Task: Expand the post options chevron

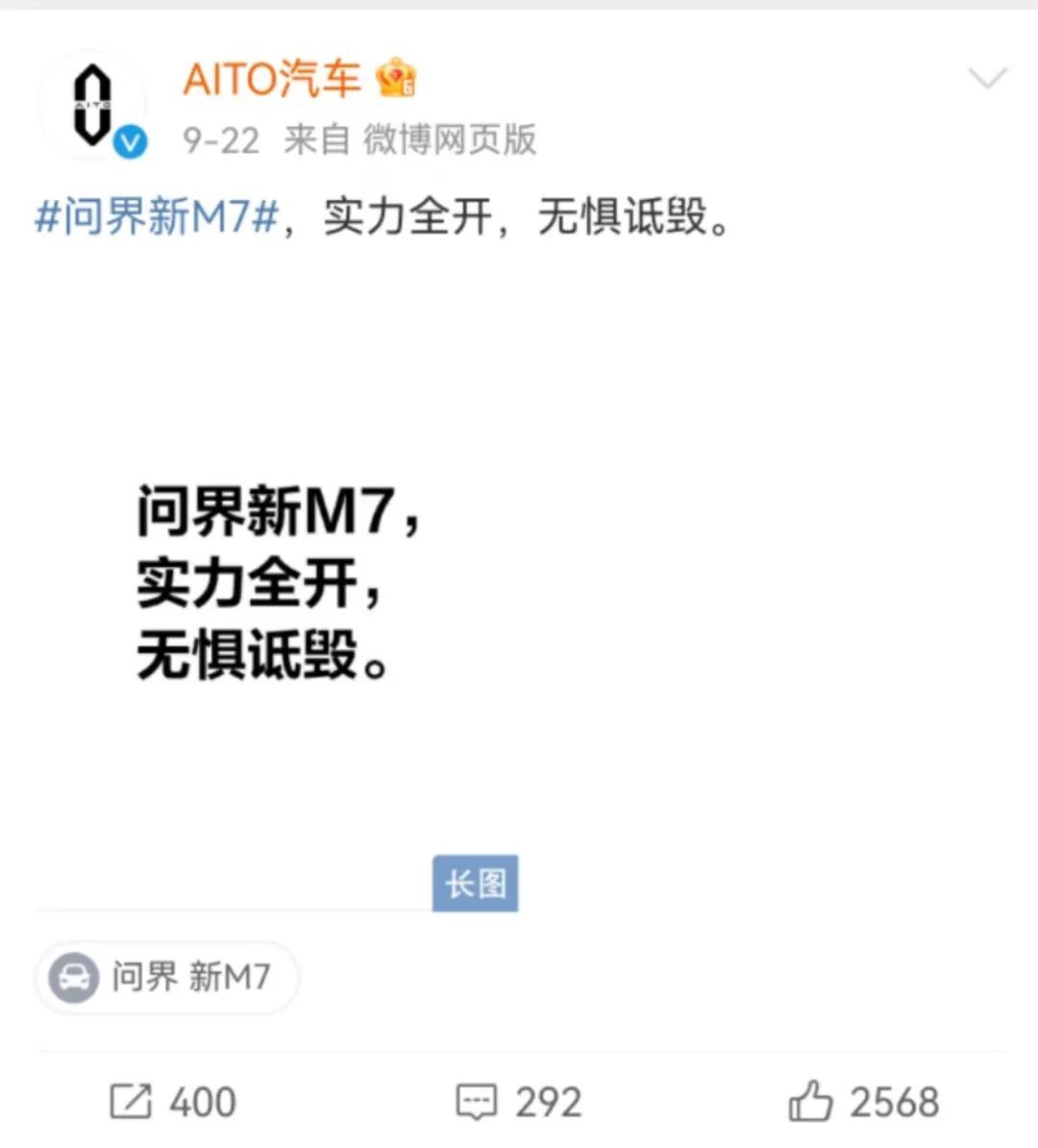Action: (987, 79)
